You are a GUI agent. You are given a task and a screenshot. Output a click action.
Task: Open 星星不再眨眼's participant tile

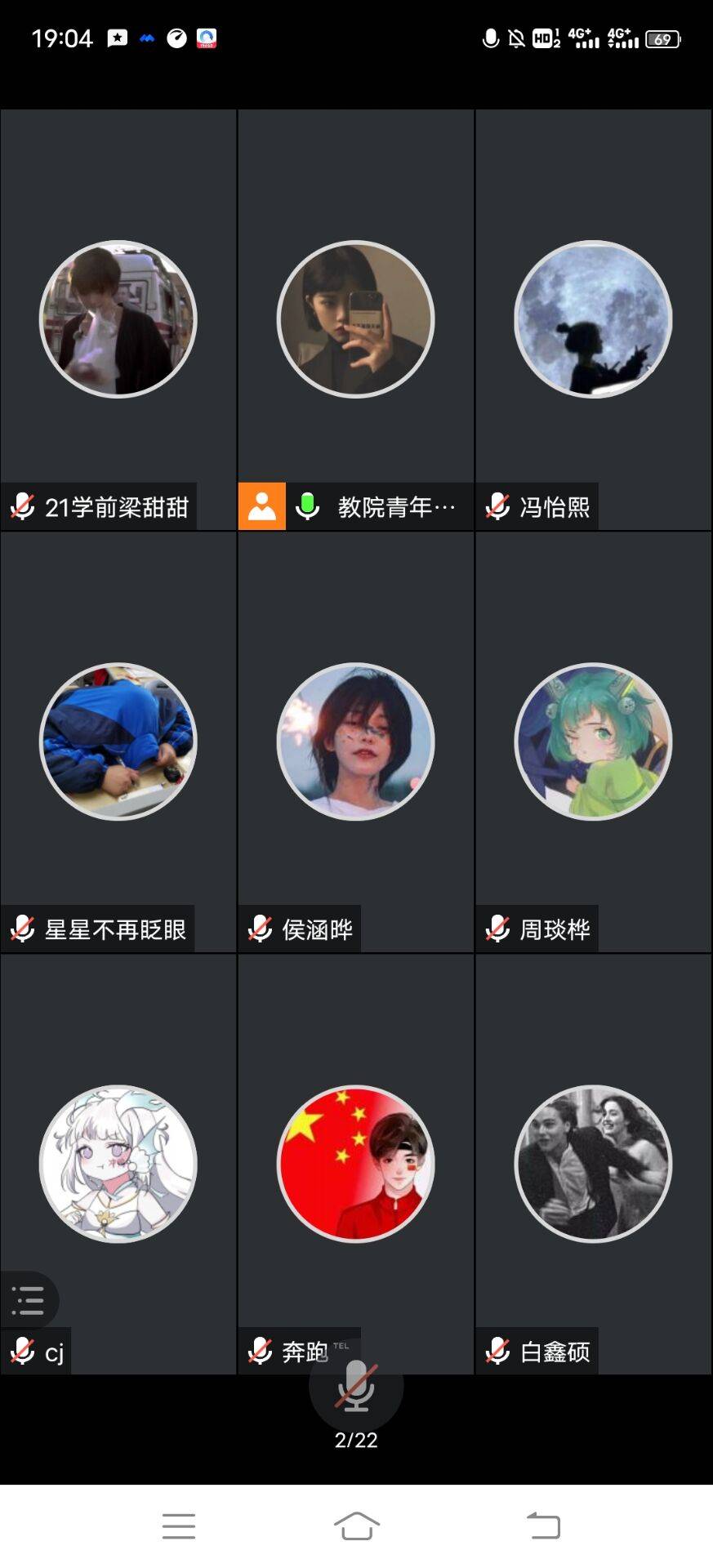point(118,742)
